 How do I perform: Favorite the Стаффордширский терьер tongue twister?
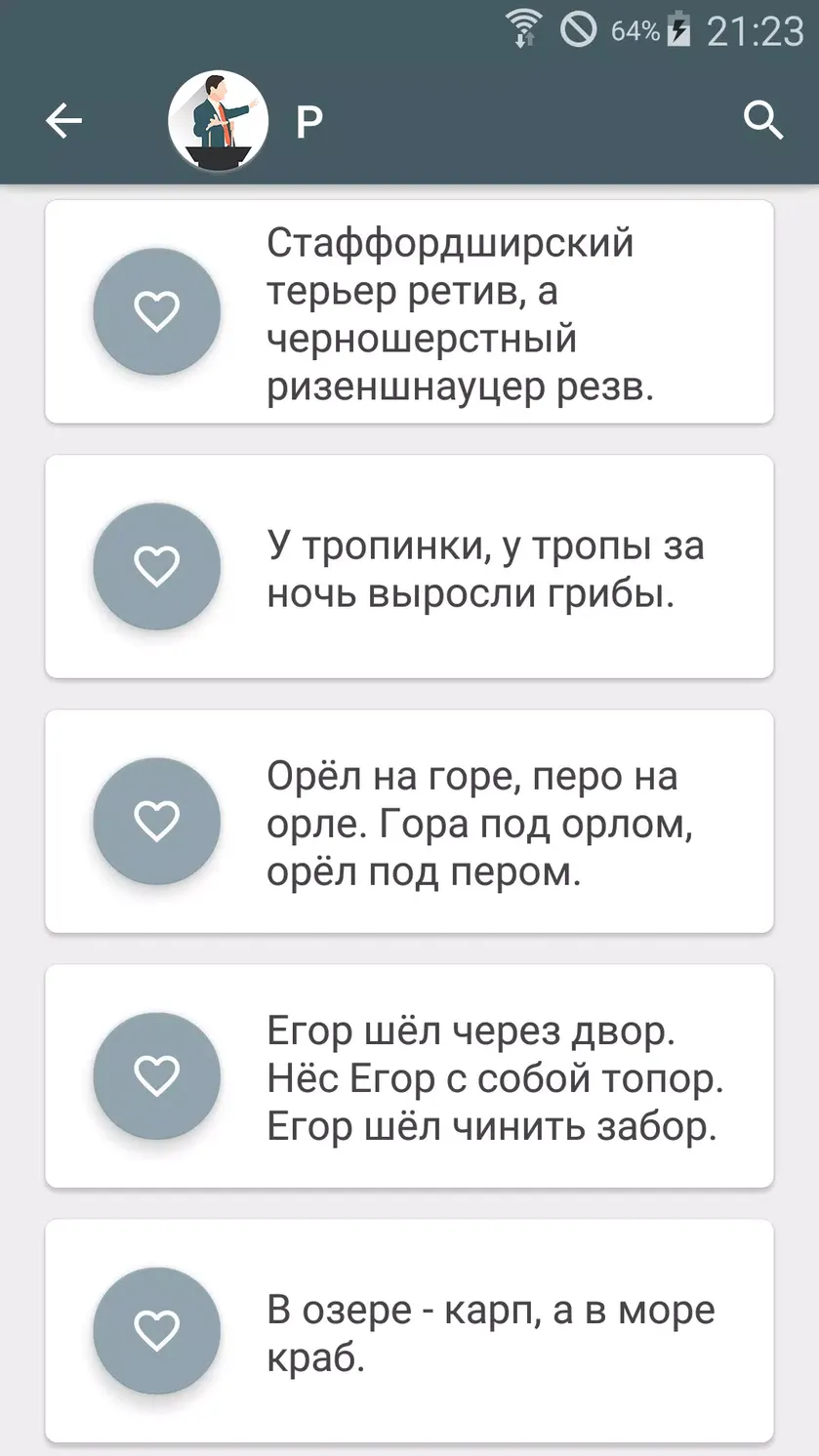(x=156, y=311)
